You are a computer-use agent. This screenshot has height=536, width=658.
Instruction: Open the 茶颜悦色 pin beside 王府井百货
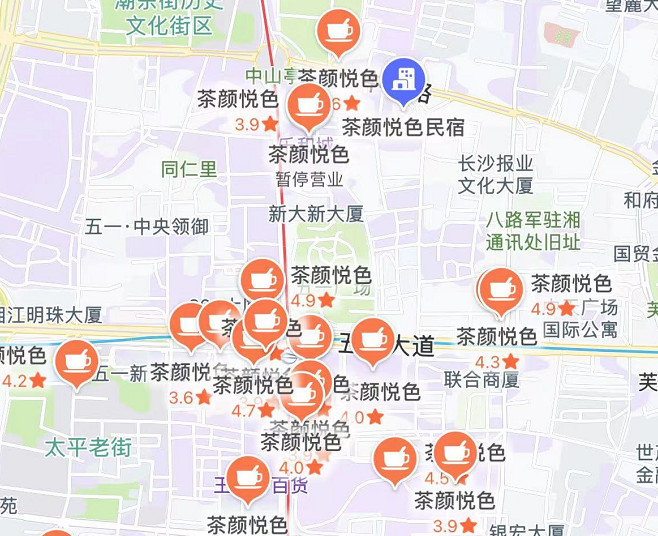point(246,477)
